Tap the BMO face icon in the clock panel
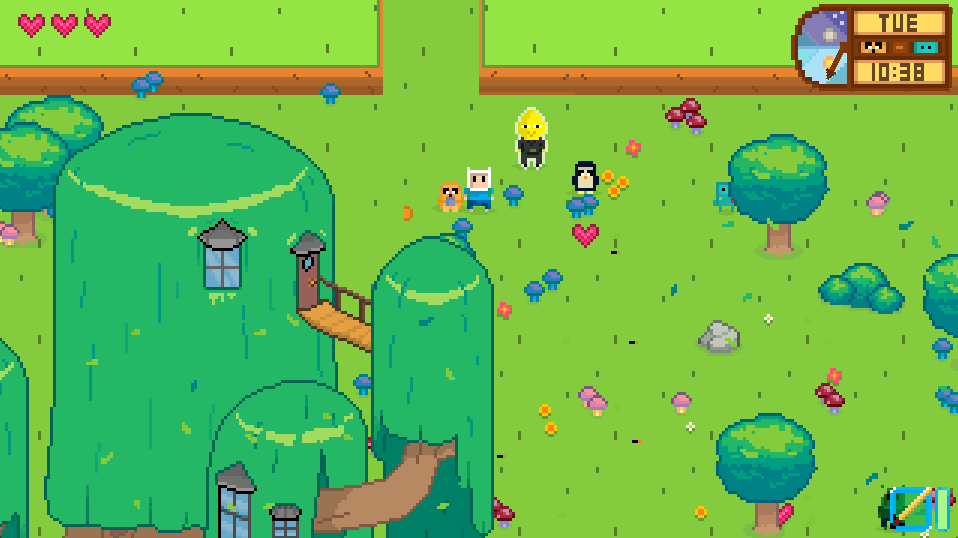Image resolution: width=958 pixels, height=538 pixels. (926, 48)
